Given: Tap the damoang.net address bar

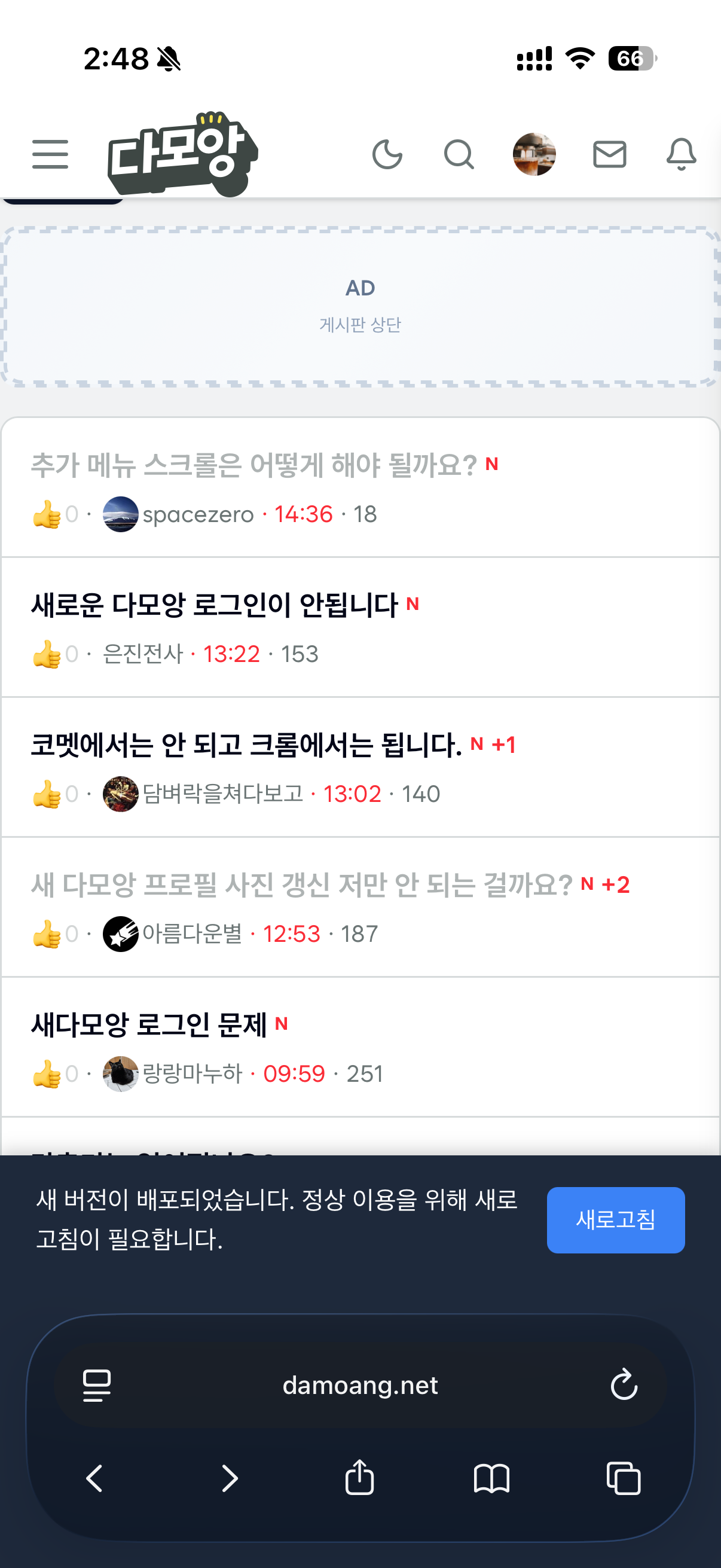Looking at the screenshot, I should [360, 1386].
